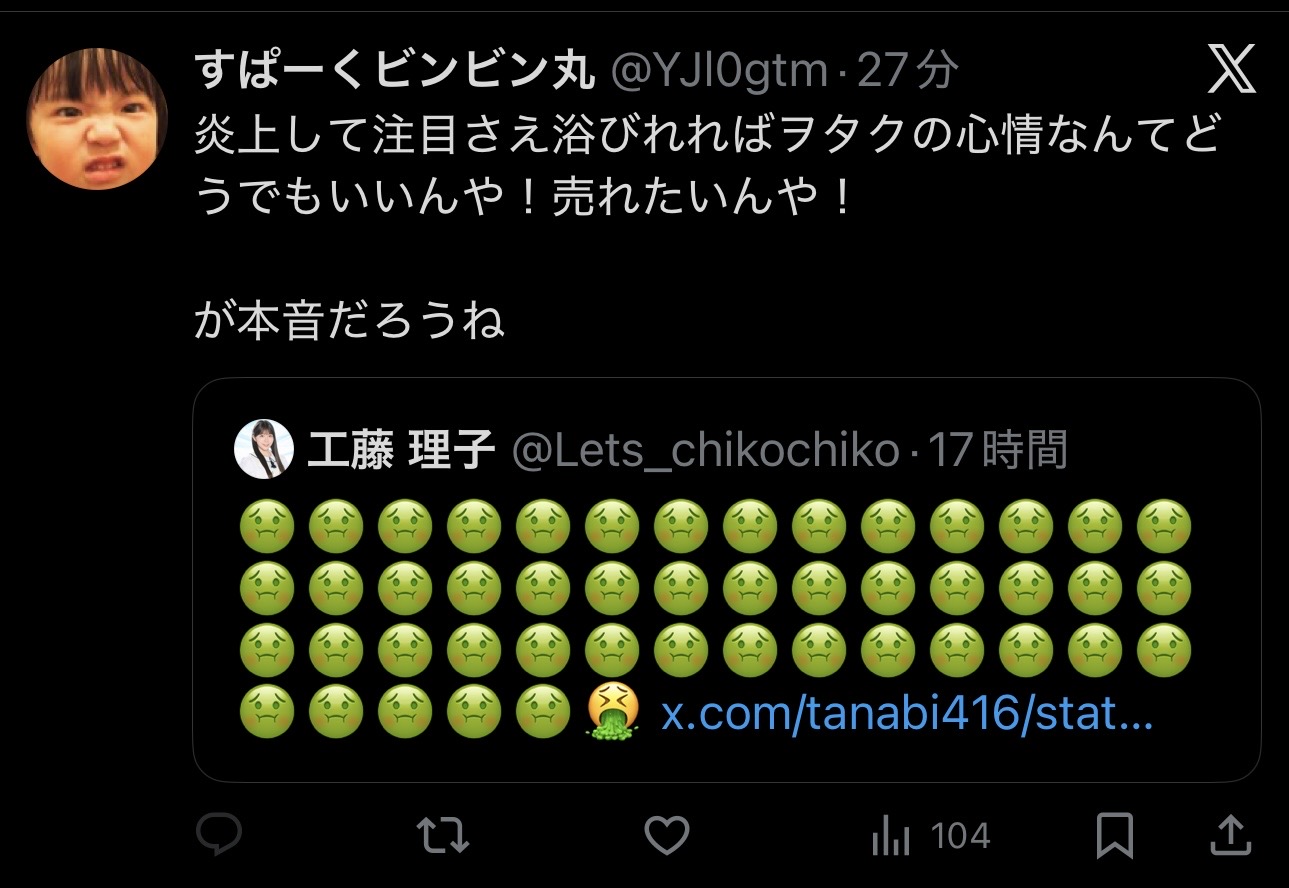Bookmark this post
Screen dimensions: 1289x888
coord(1115,835)
